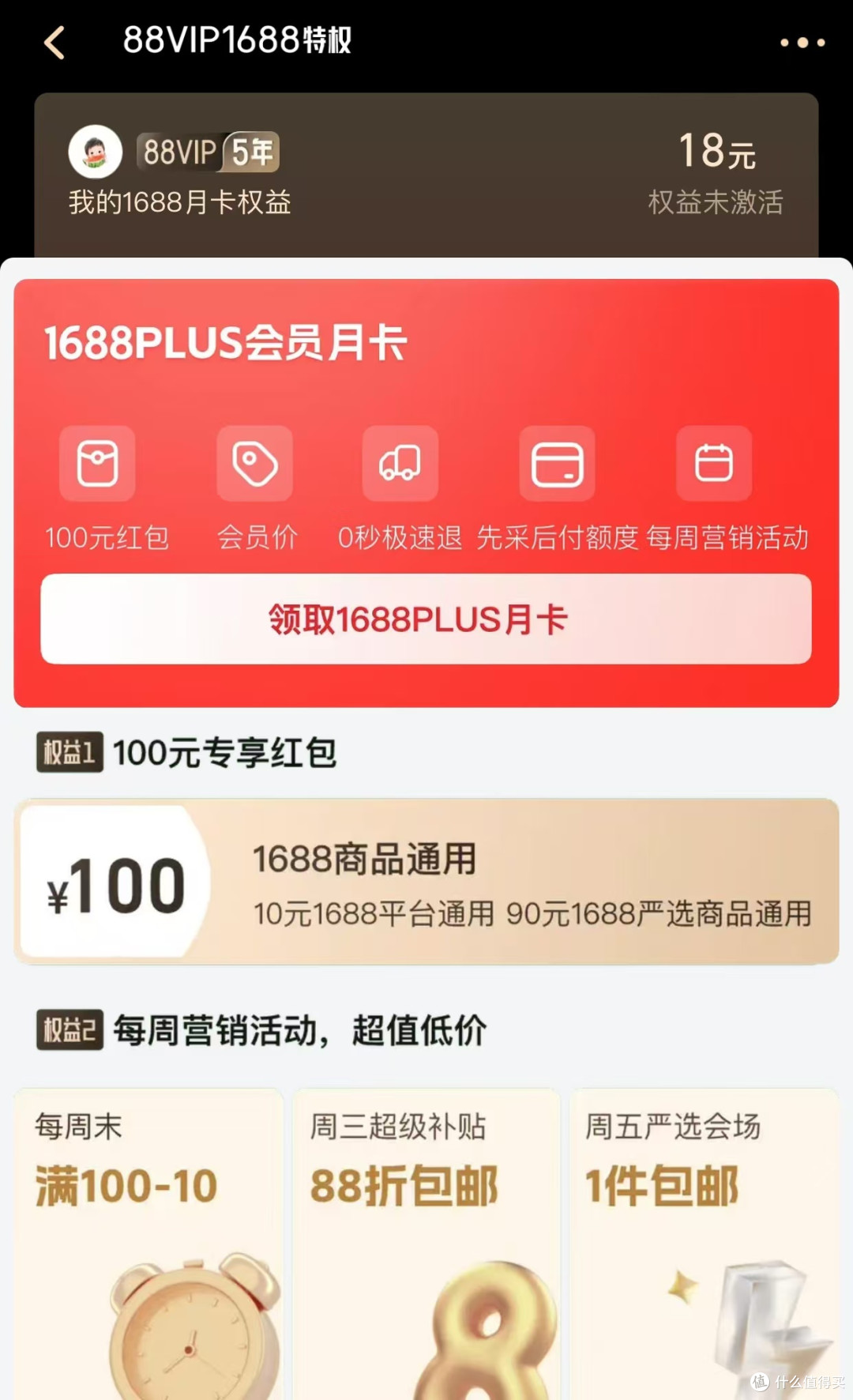Activate benefits via 权益未激活 label
Viewport: 853px width, 1400px height.
(x=715, y=204)
